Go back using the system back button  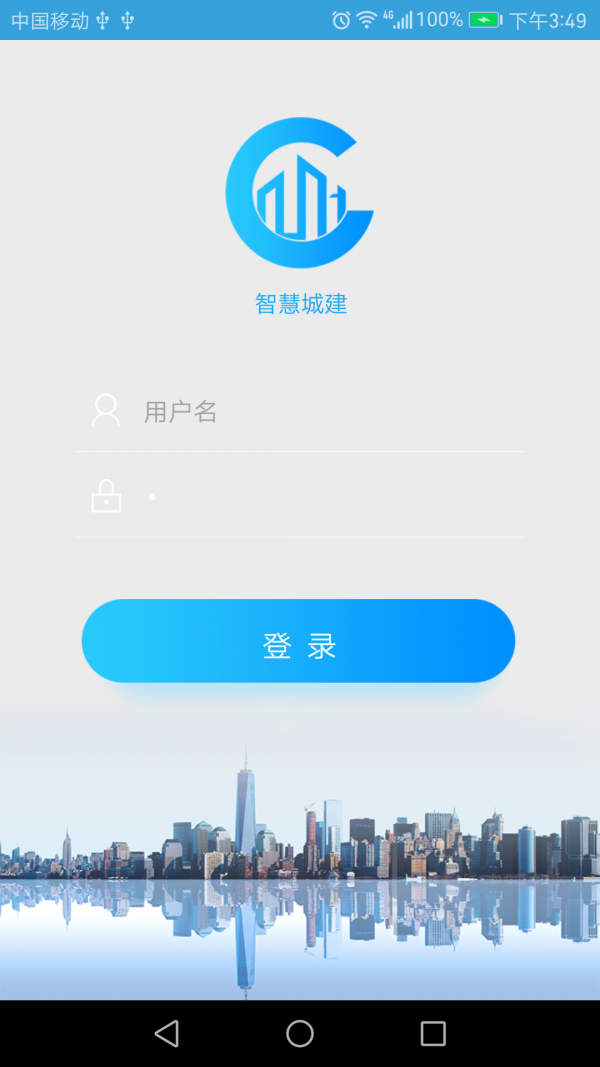[167, 1033]
